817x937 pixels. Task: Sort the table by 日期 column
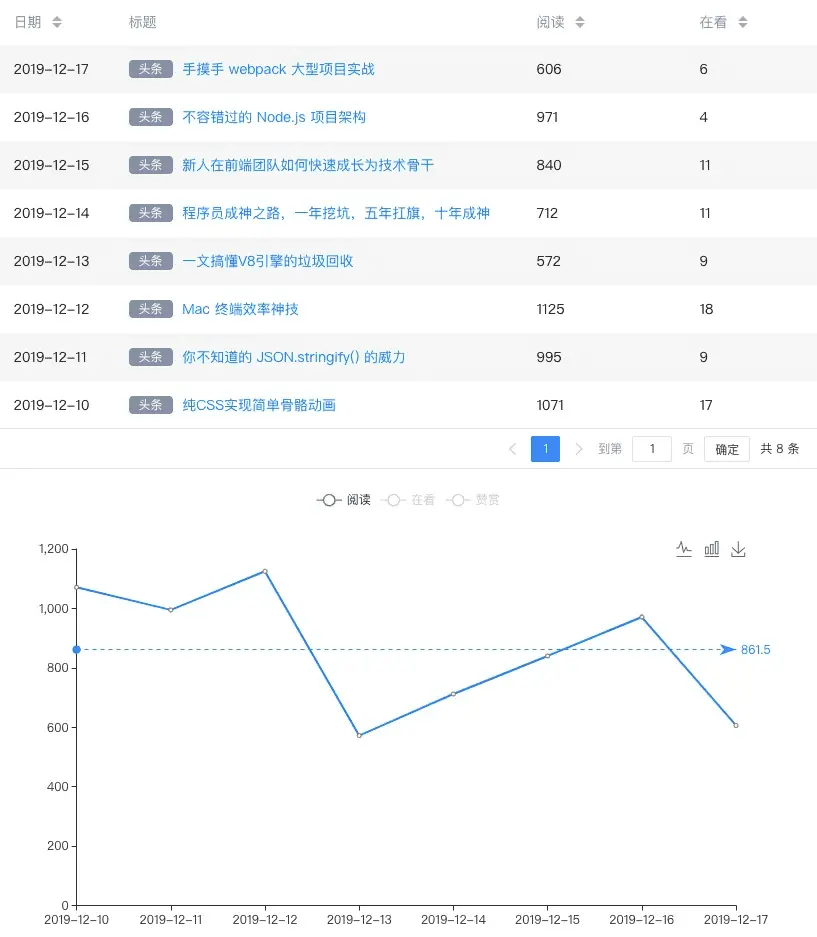pyautogui.click(x=56, y=22)
